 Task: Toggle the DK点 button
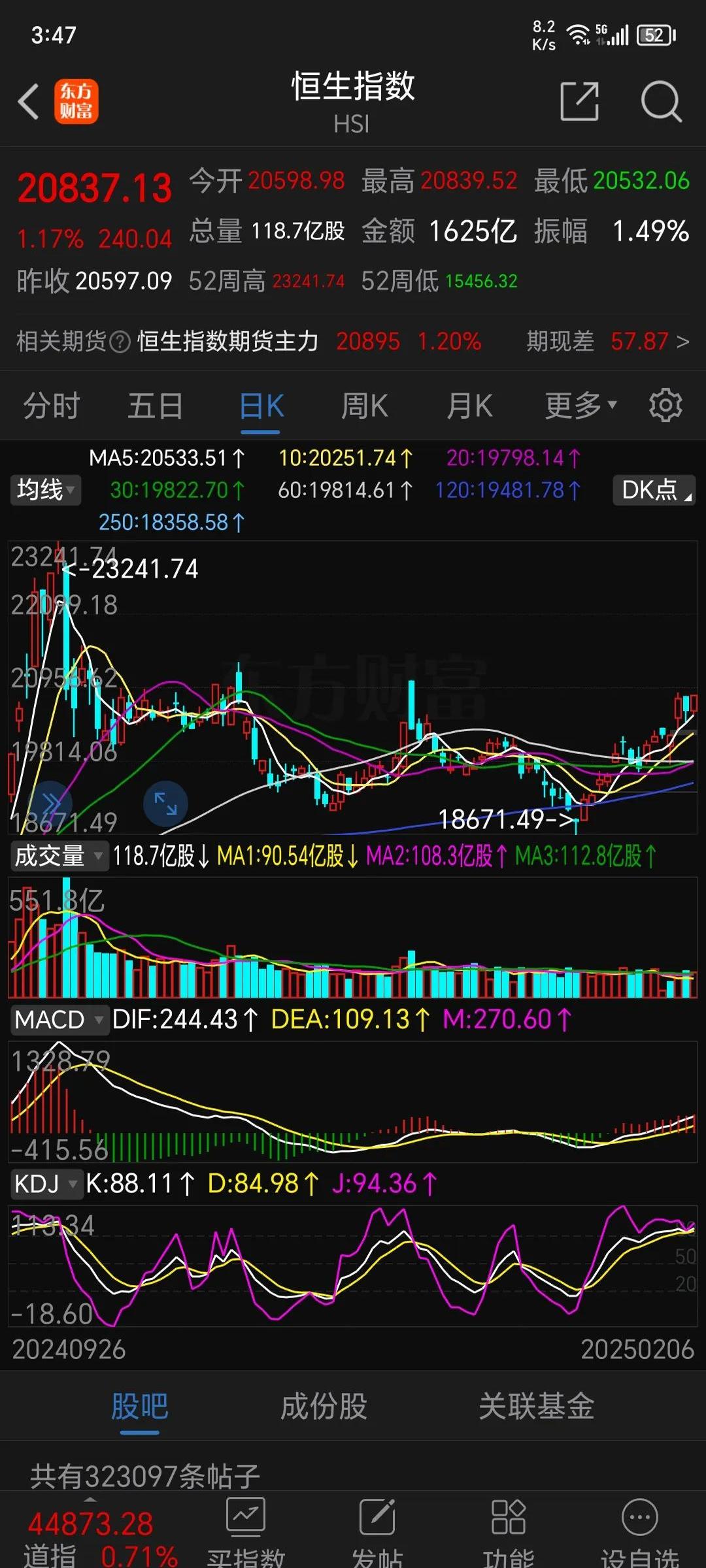coord(654,490)
